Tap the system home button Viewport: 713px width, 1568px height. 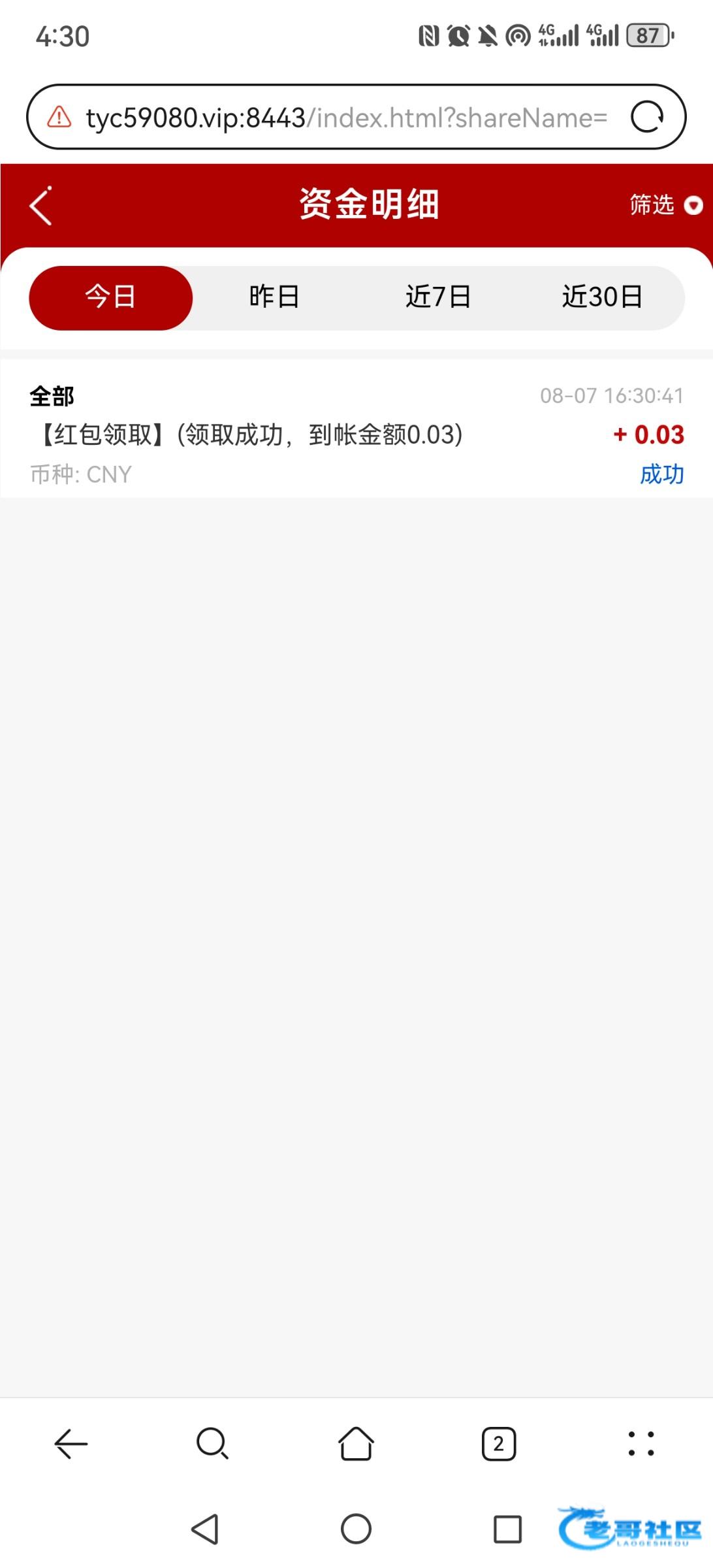[356, 1529]
